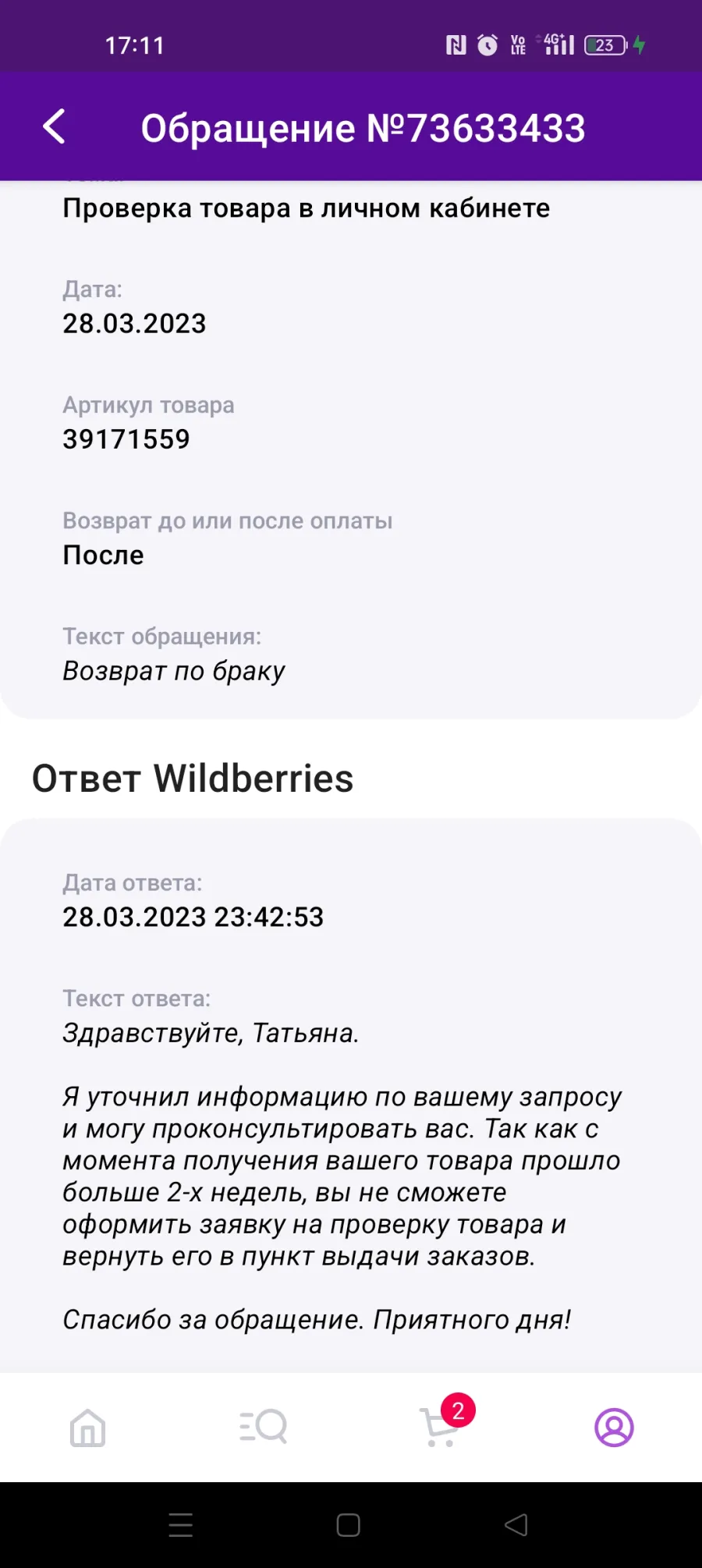Tap the system back button

click(516, 1525)
